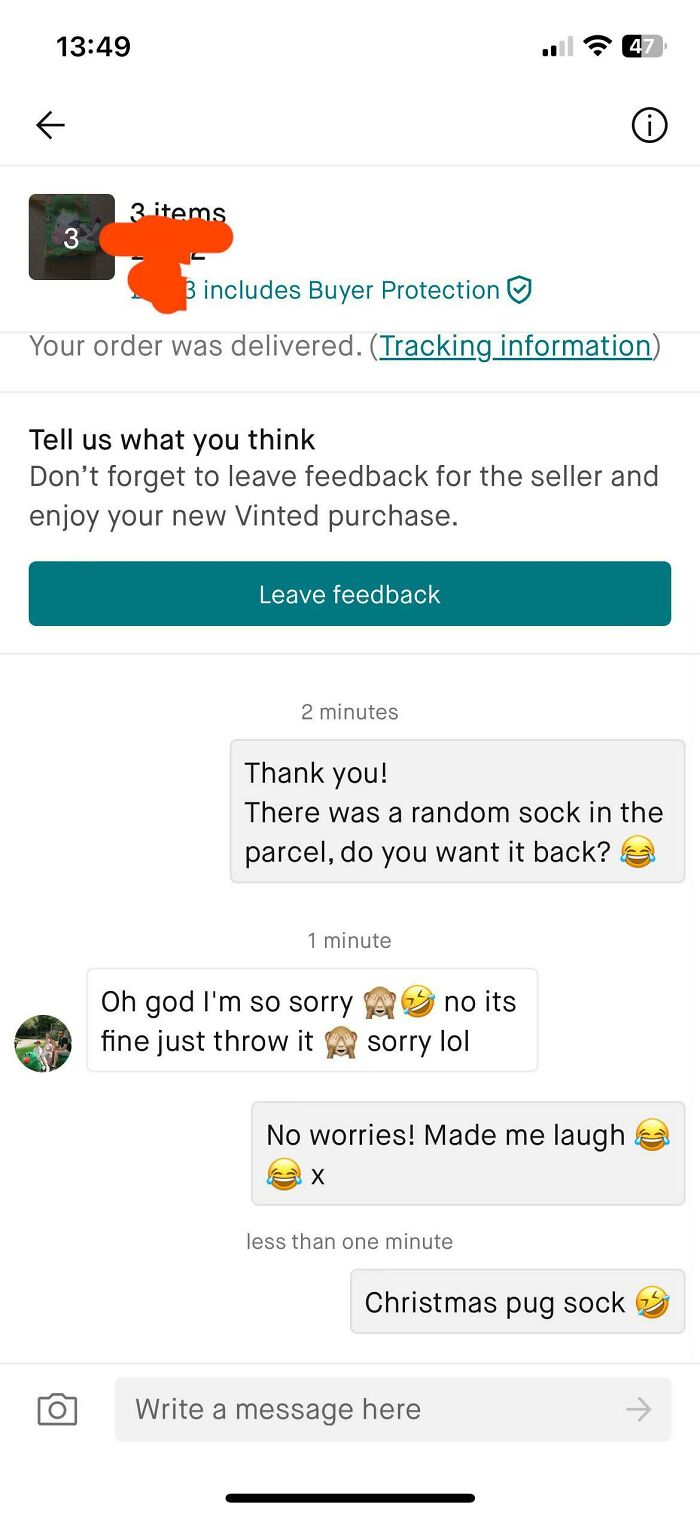Open the Tracking information link
700x1517 pixels.
click(515, 346)
